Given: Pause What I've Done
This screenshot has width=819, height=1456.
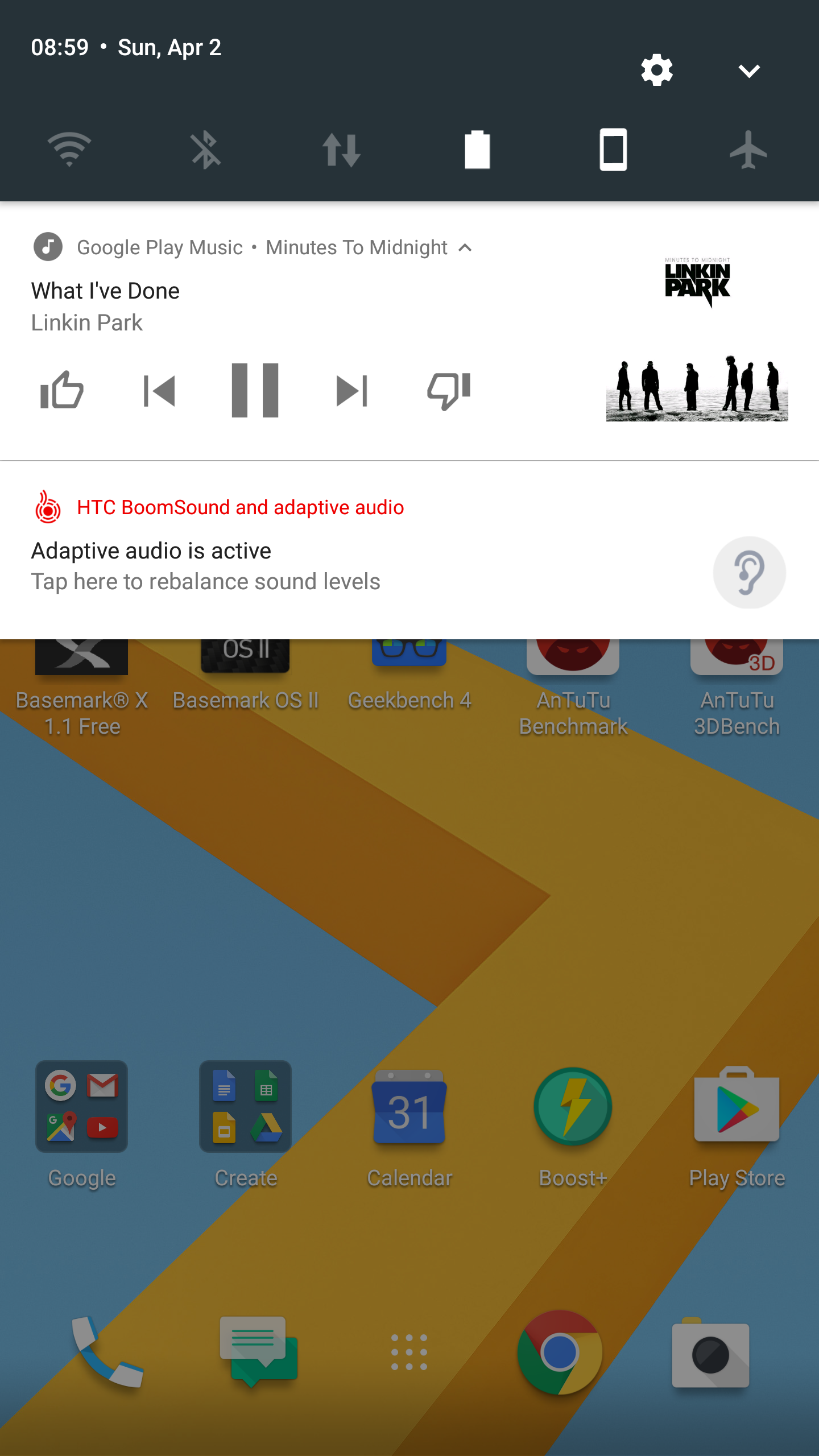Looking at the screenshot, I should point(255,390).
